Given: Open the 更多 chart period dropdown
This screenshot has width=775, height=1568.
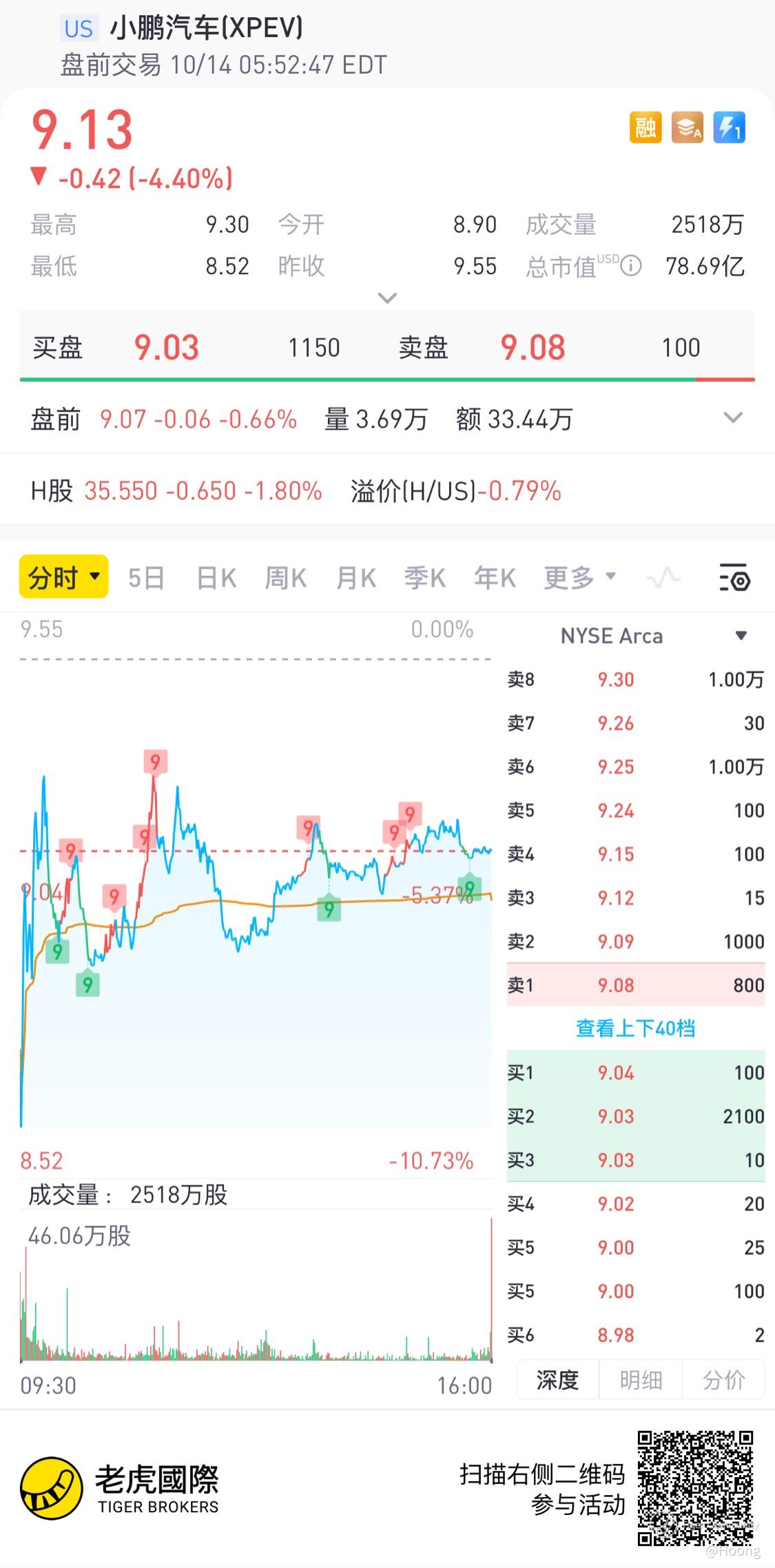Looking at the screenshot, I should point(579,578).
